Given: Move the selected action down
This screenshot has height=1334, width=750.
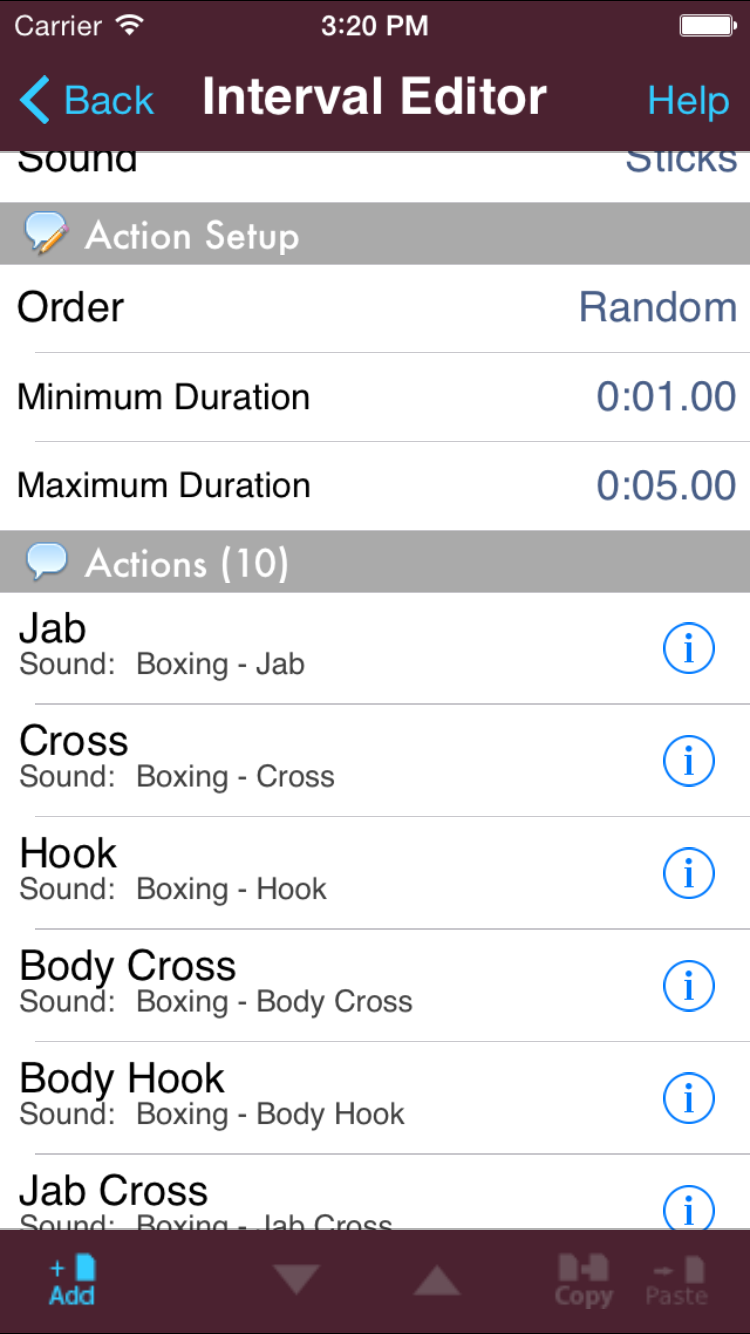Looking at the screenshot, I should (296, 1280).
